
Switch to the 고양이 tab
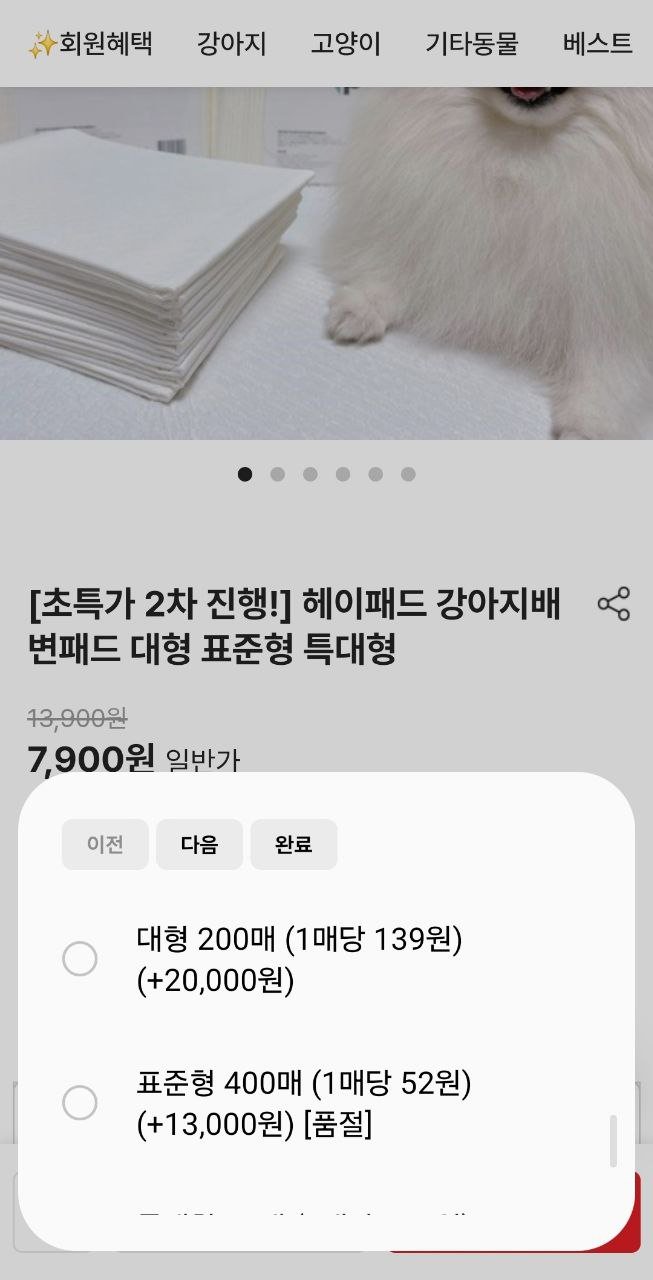(x=346, y=43)
